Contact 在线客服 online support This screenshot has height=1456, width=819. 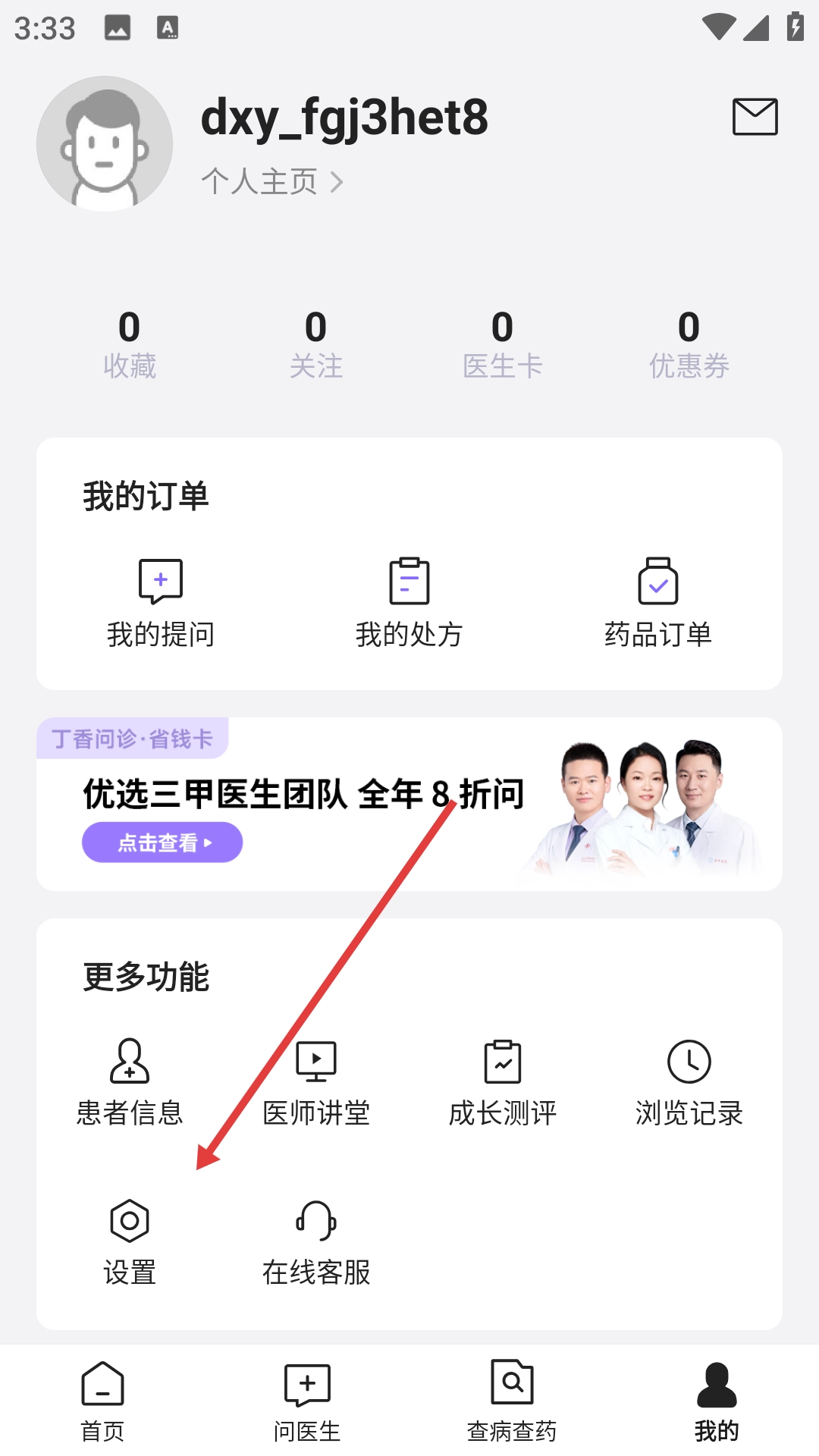(x=316, y=1241)
